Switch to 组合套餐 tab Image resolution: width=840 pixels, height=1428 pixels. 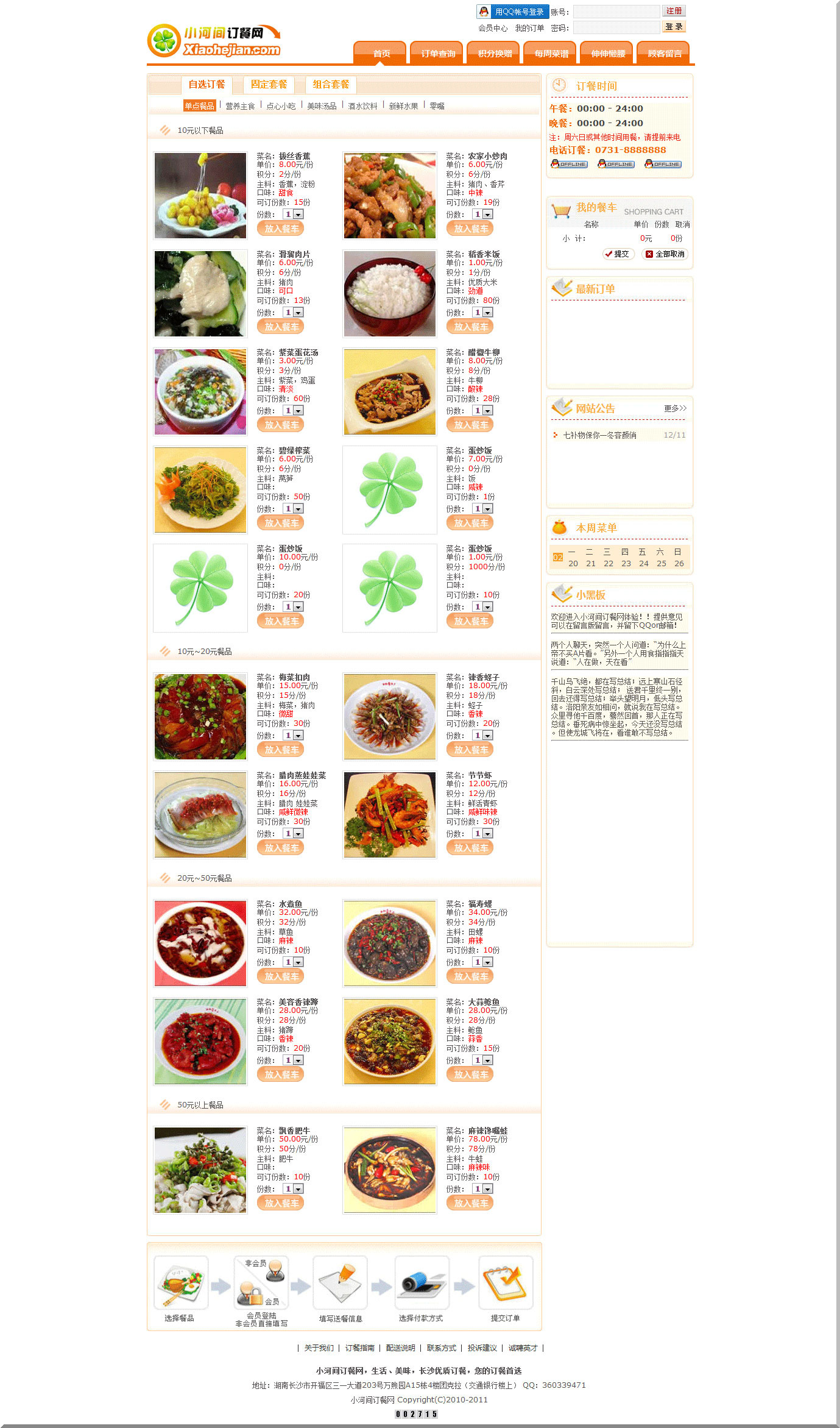coord(331,84)
